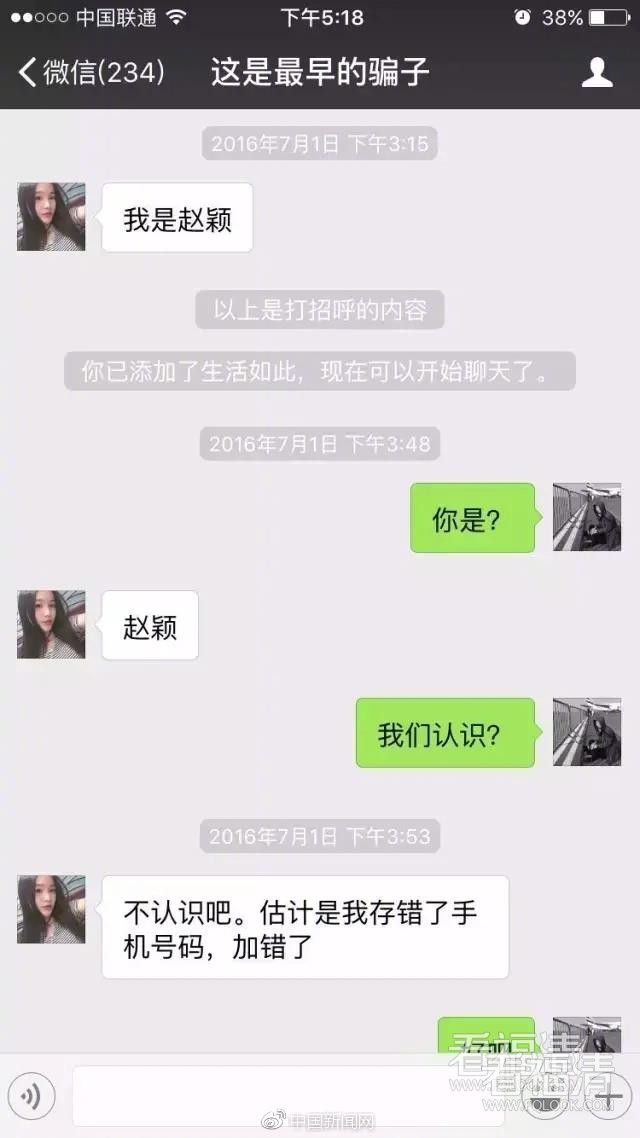Open the plus attachments menu
The image size is (640, 1138).
607,1098
